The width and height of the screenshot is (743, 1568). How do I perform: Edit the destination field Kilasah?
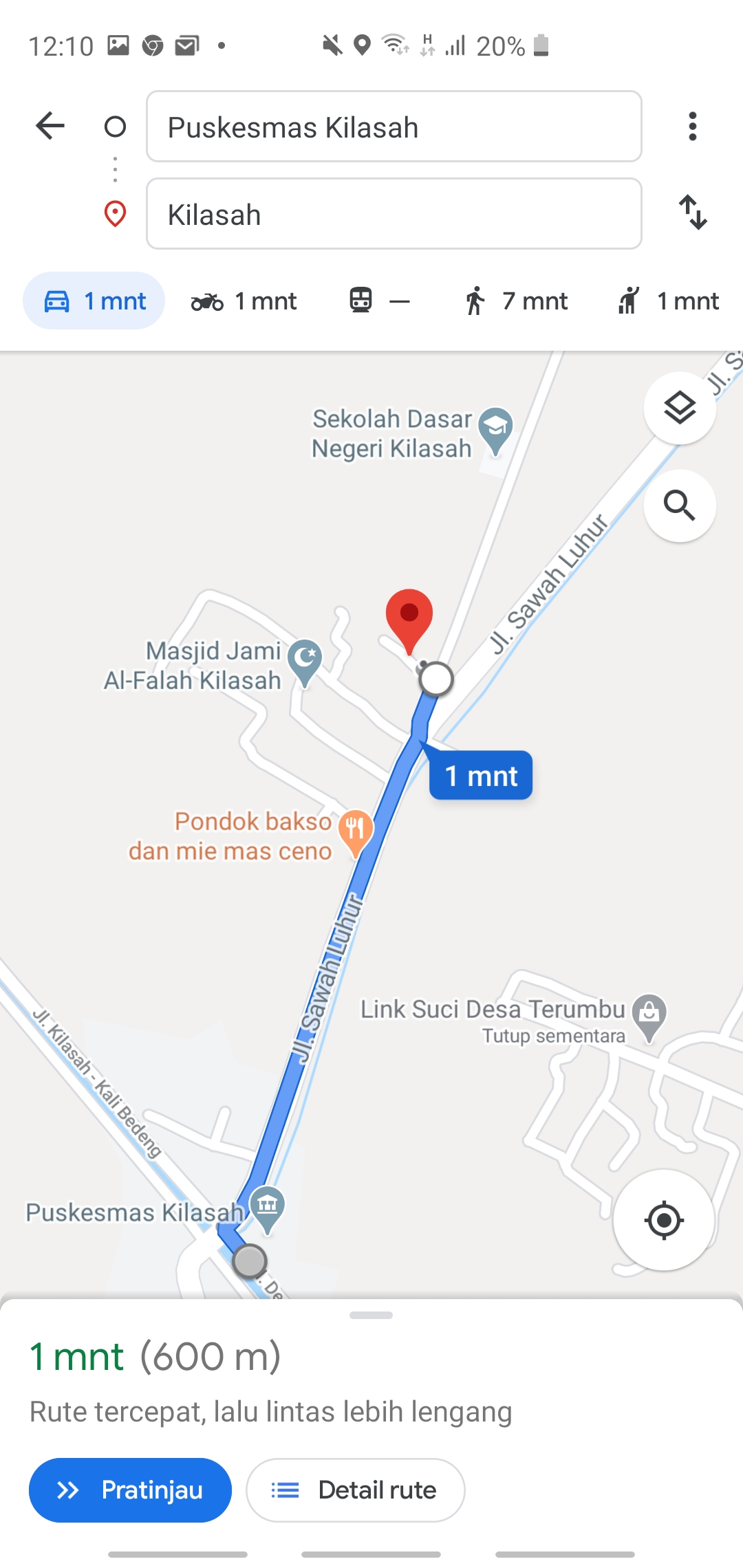[394, 214]
